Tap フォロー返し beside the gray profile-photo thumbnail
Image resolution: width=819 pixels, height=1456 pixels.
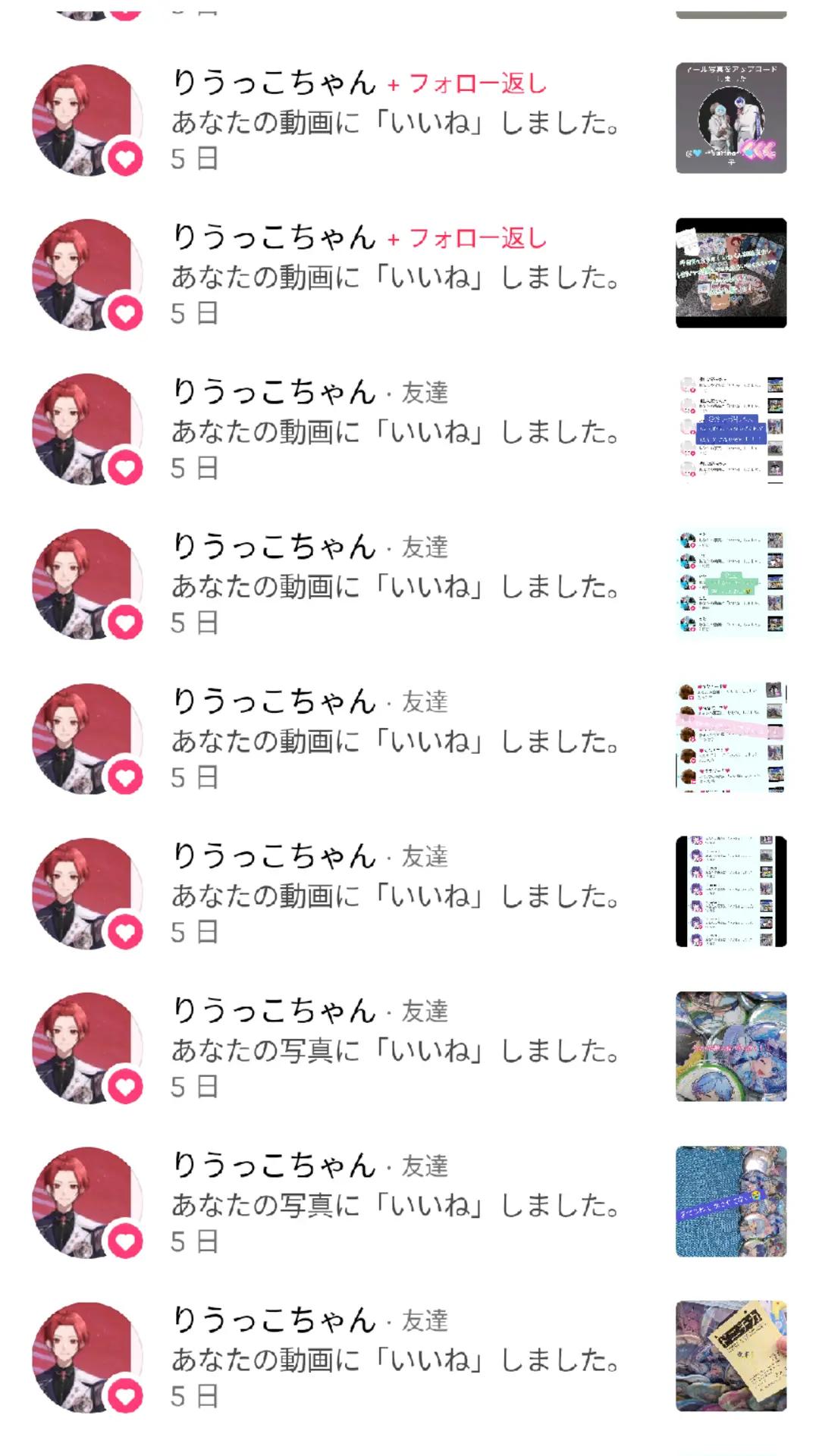467,83
